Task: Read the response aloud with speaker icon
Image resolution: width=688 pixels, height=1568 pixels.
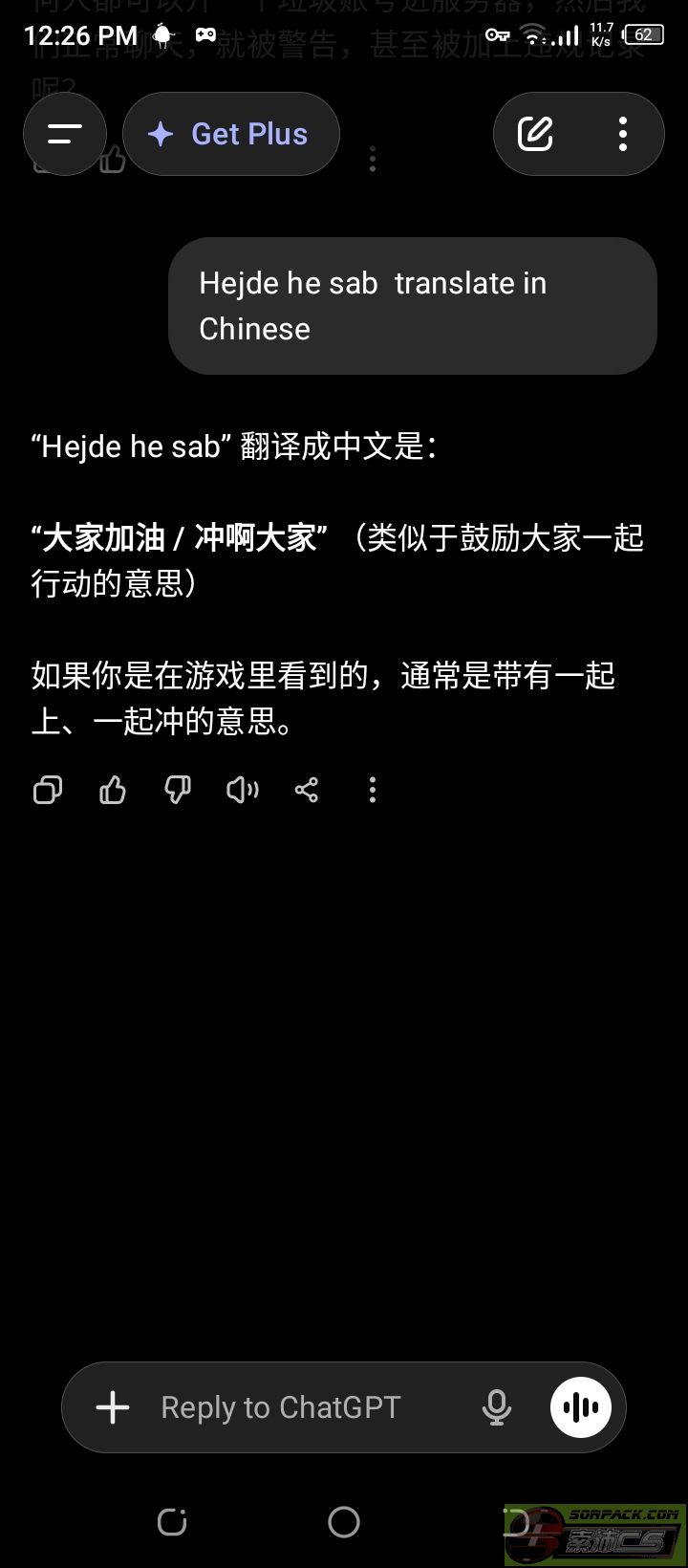Action: click(242, 790)
